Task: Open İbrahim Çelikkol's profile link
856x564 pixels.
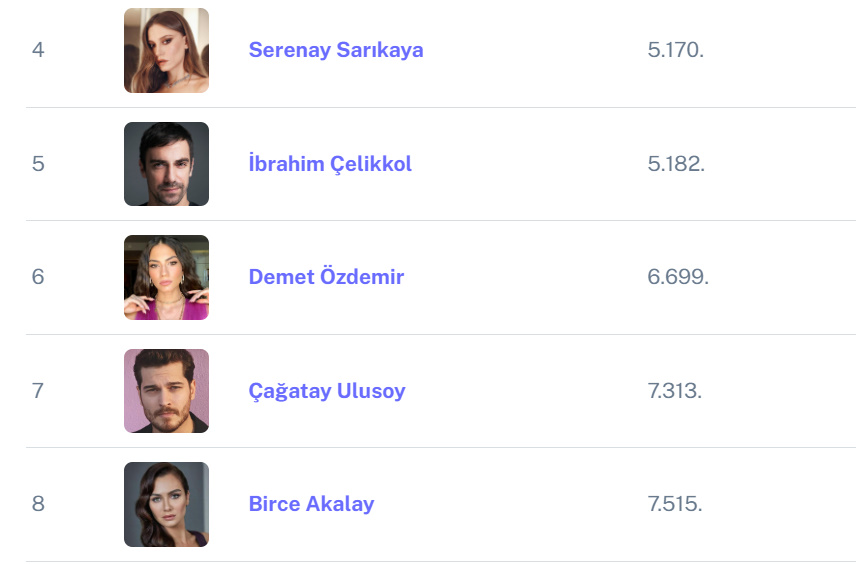Action: point(330,164)
